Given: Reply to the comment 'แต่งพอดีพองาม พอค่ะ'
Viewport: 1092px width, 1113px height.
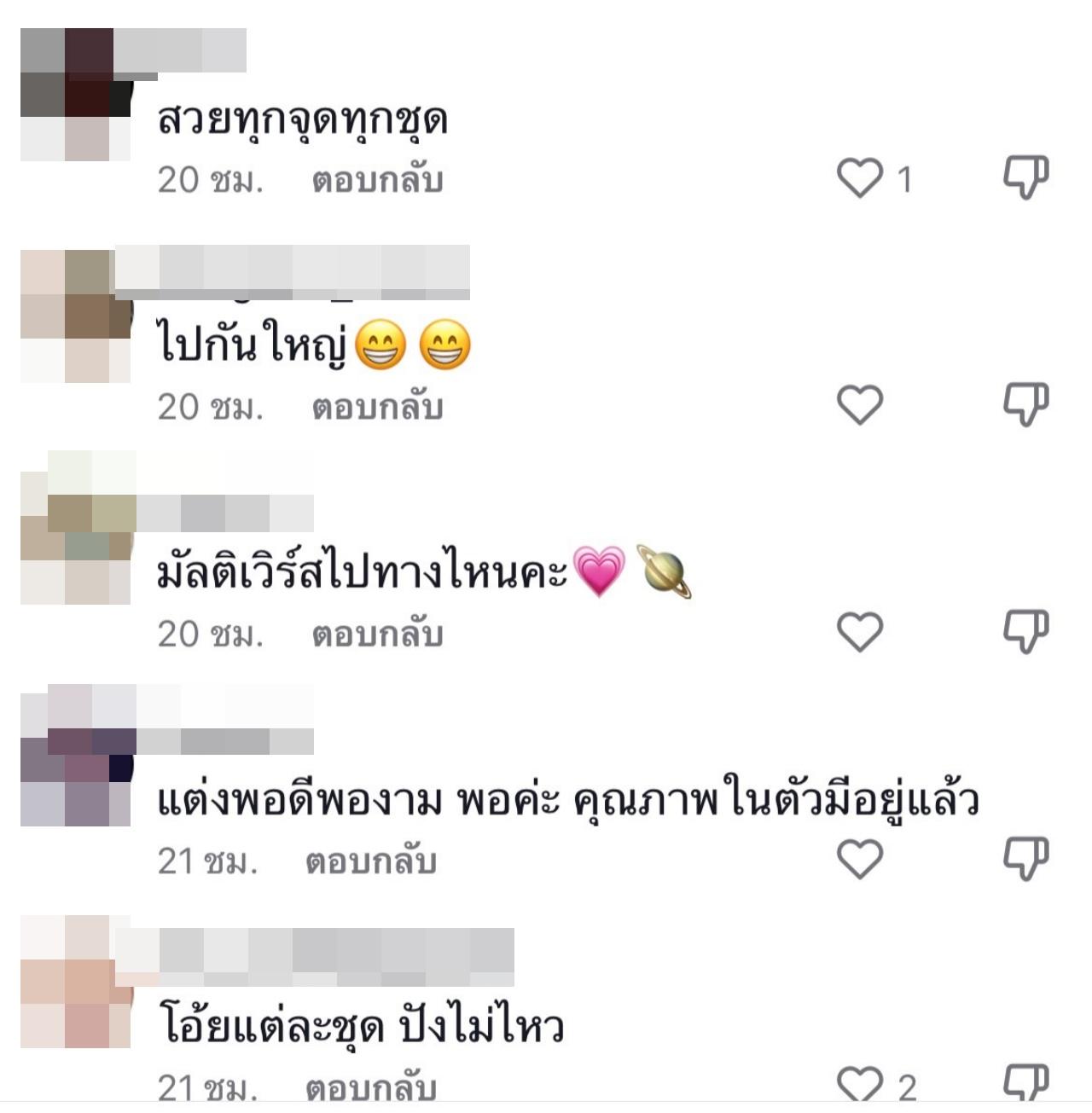Looking at the screenshot, I should coord(371,861).
